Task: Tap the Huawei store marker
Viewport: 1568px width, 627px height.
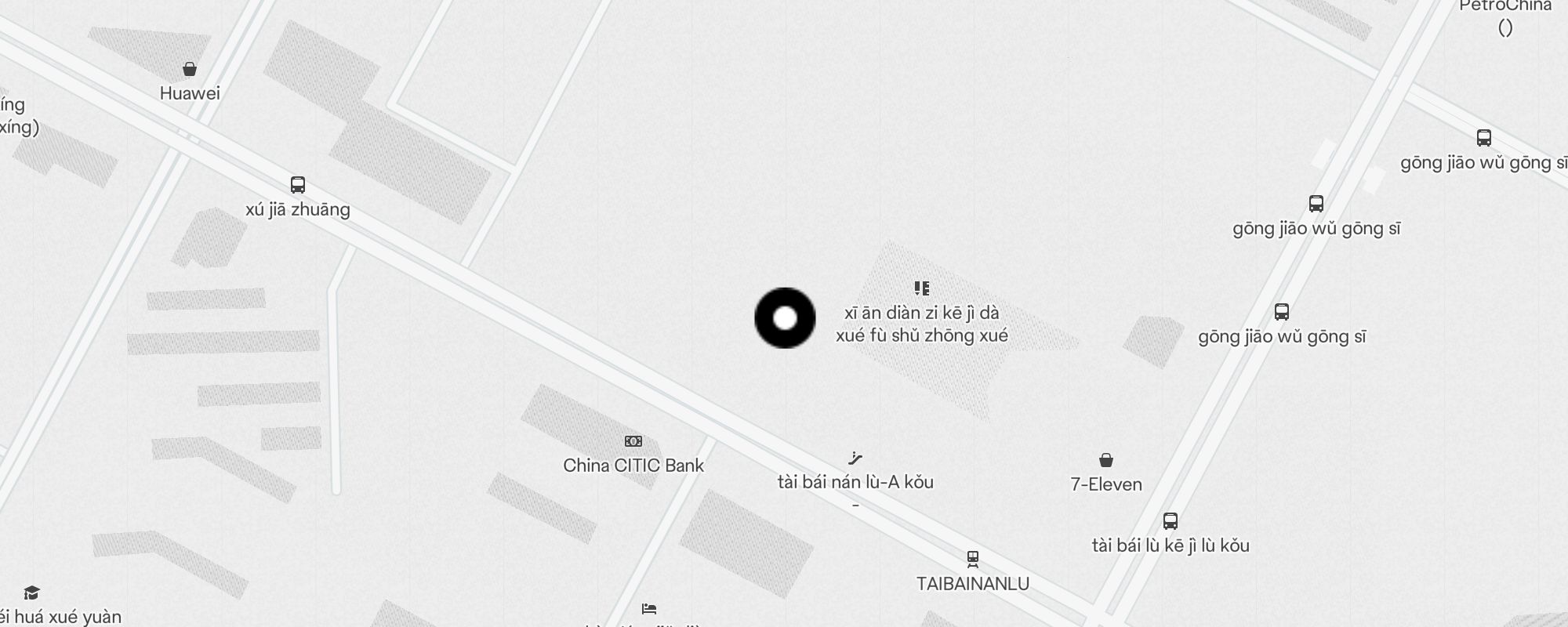Action: 190,70
